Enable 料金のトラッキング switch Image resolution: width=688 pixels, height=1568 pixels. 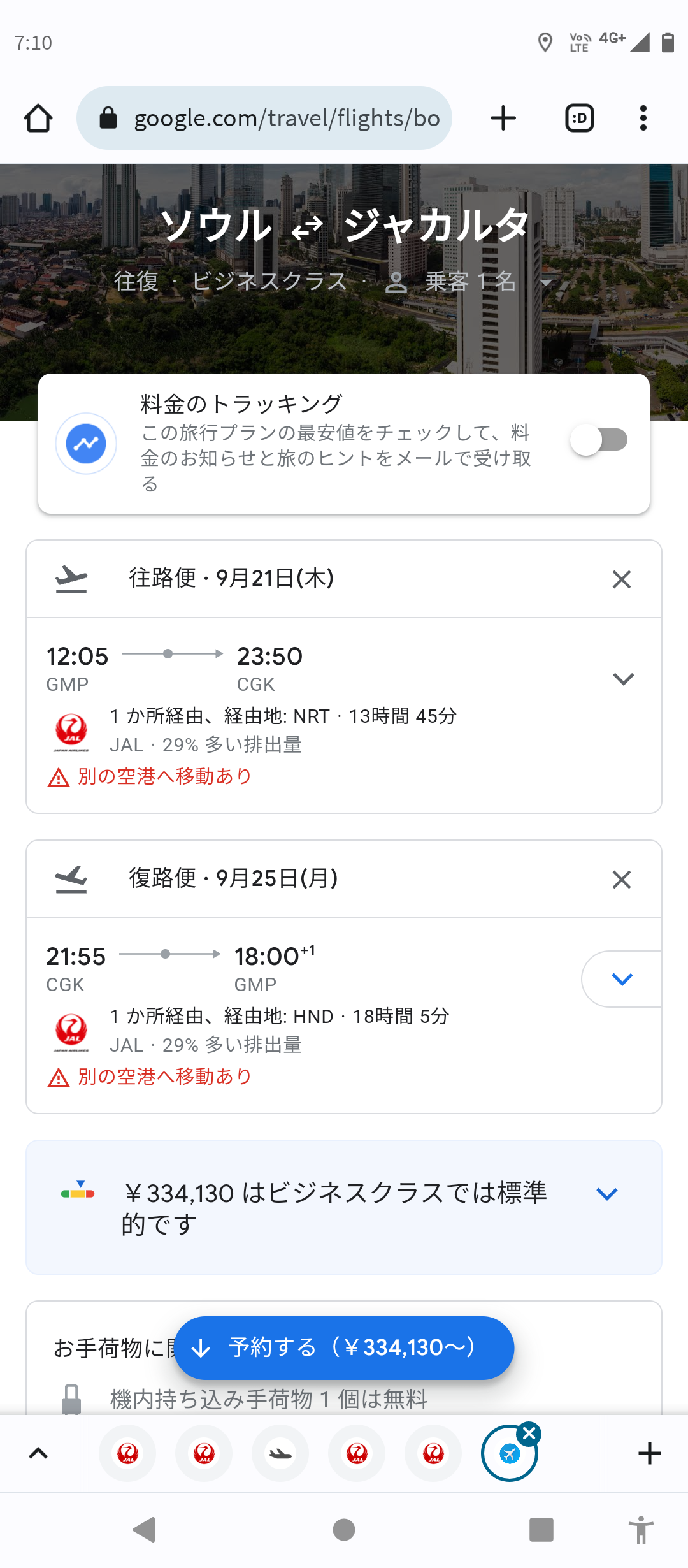pos(599,440)
